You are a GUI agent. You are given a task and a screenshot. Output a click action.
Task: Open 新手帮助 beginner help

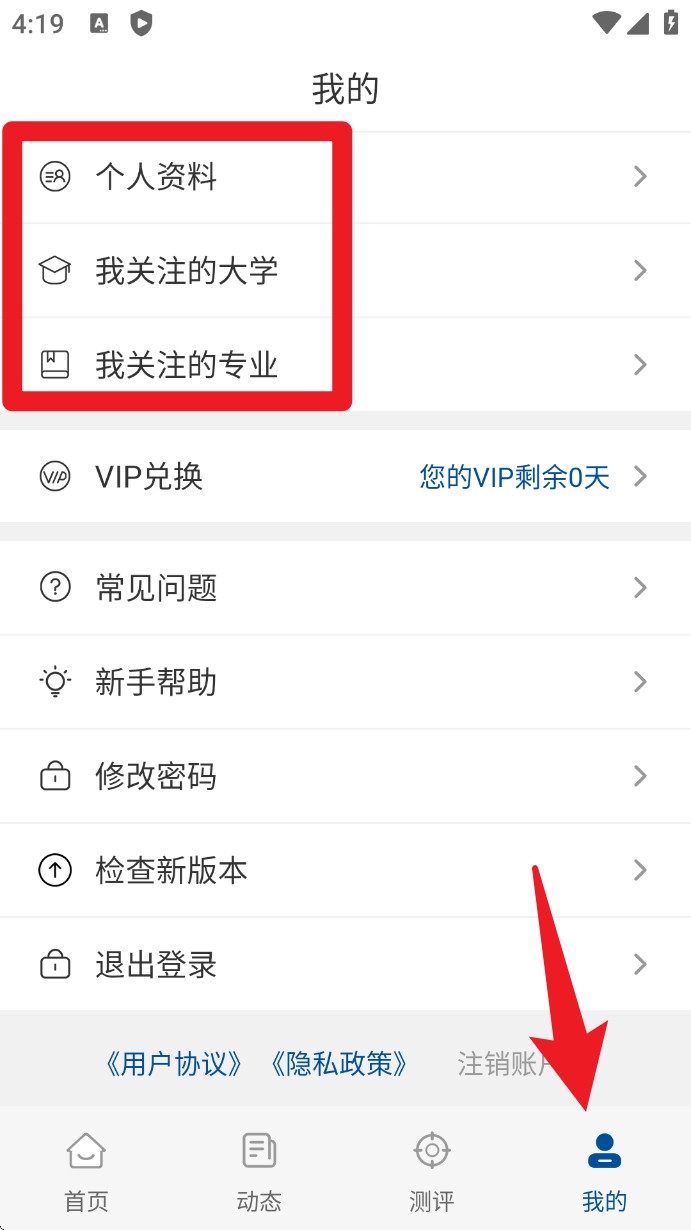pyautogui.click(x=345, y=682)
